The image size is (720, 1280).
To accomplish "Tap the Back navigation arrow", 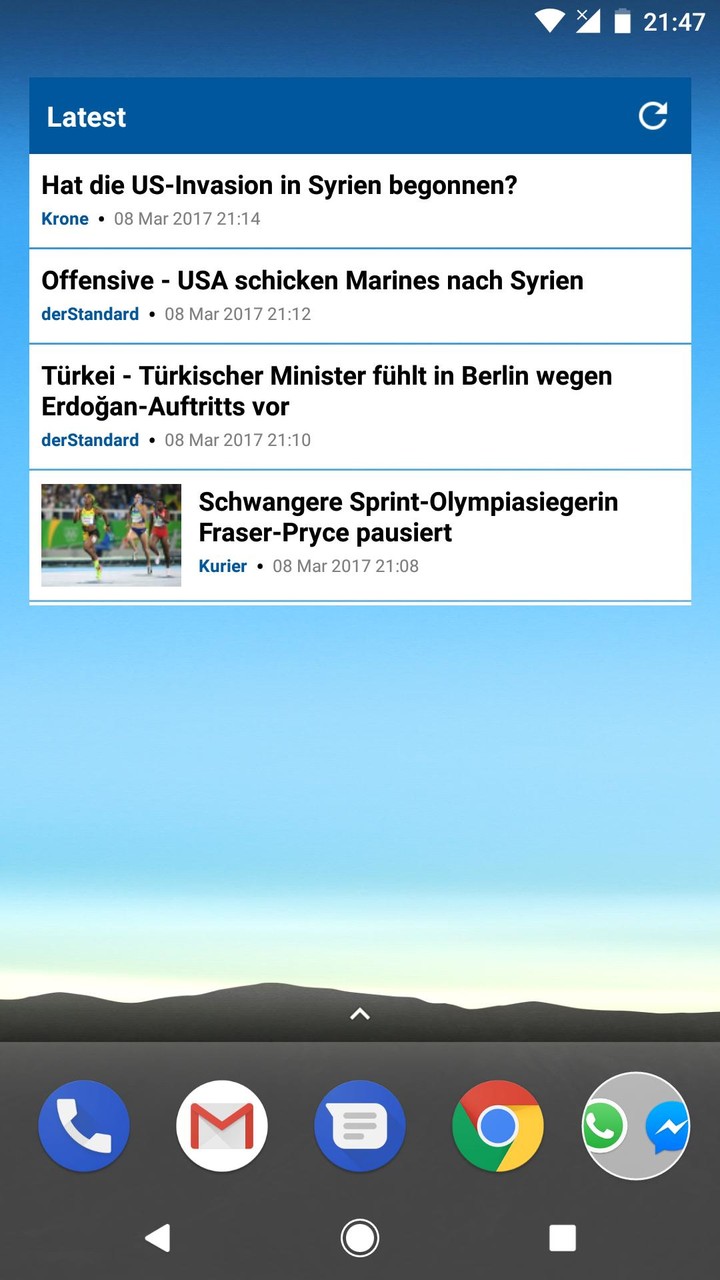I will tap(158, 1237).
